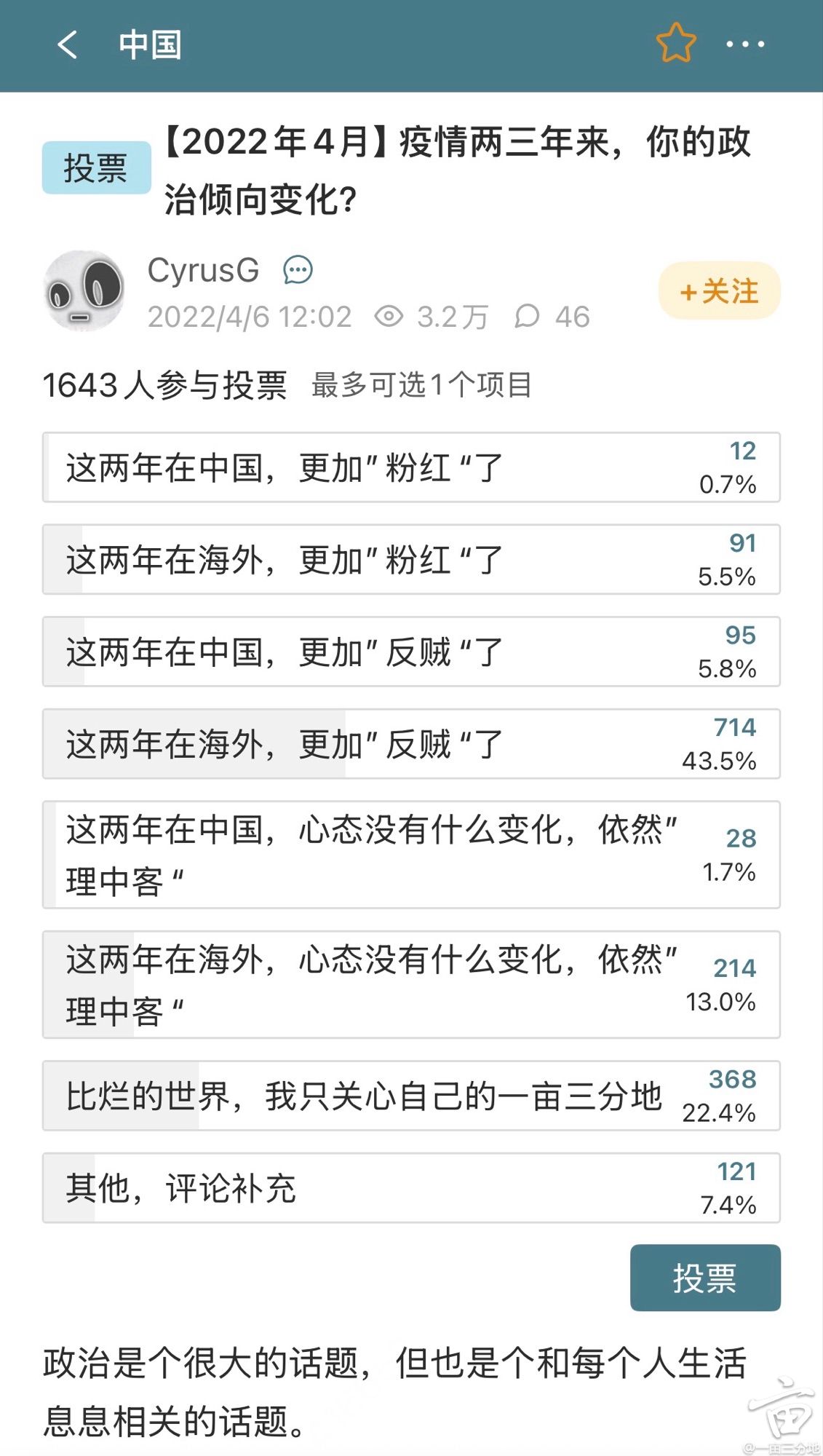This screenshot has height=1456, width=823.
Task: Select option 这两年在中国，更加"粉红"了
Action: coord(411,467)
